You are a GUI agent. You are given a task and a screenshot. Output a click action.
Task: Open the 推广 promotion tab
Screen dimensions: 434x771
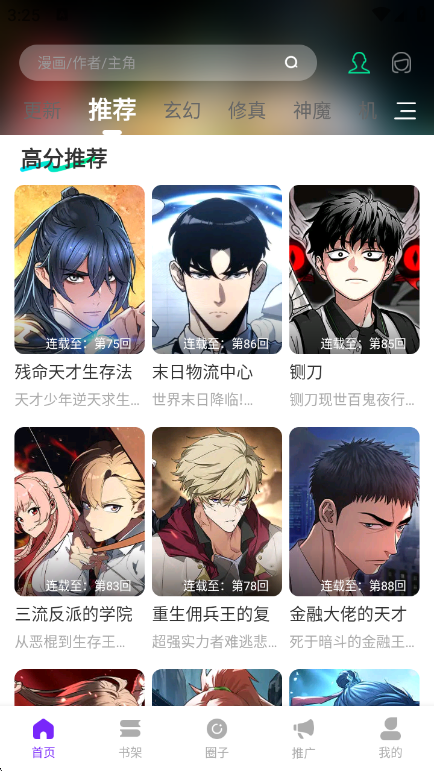coord(304,738)
